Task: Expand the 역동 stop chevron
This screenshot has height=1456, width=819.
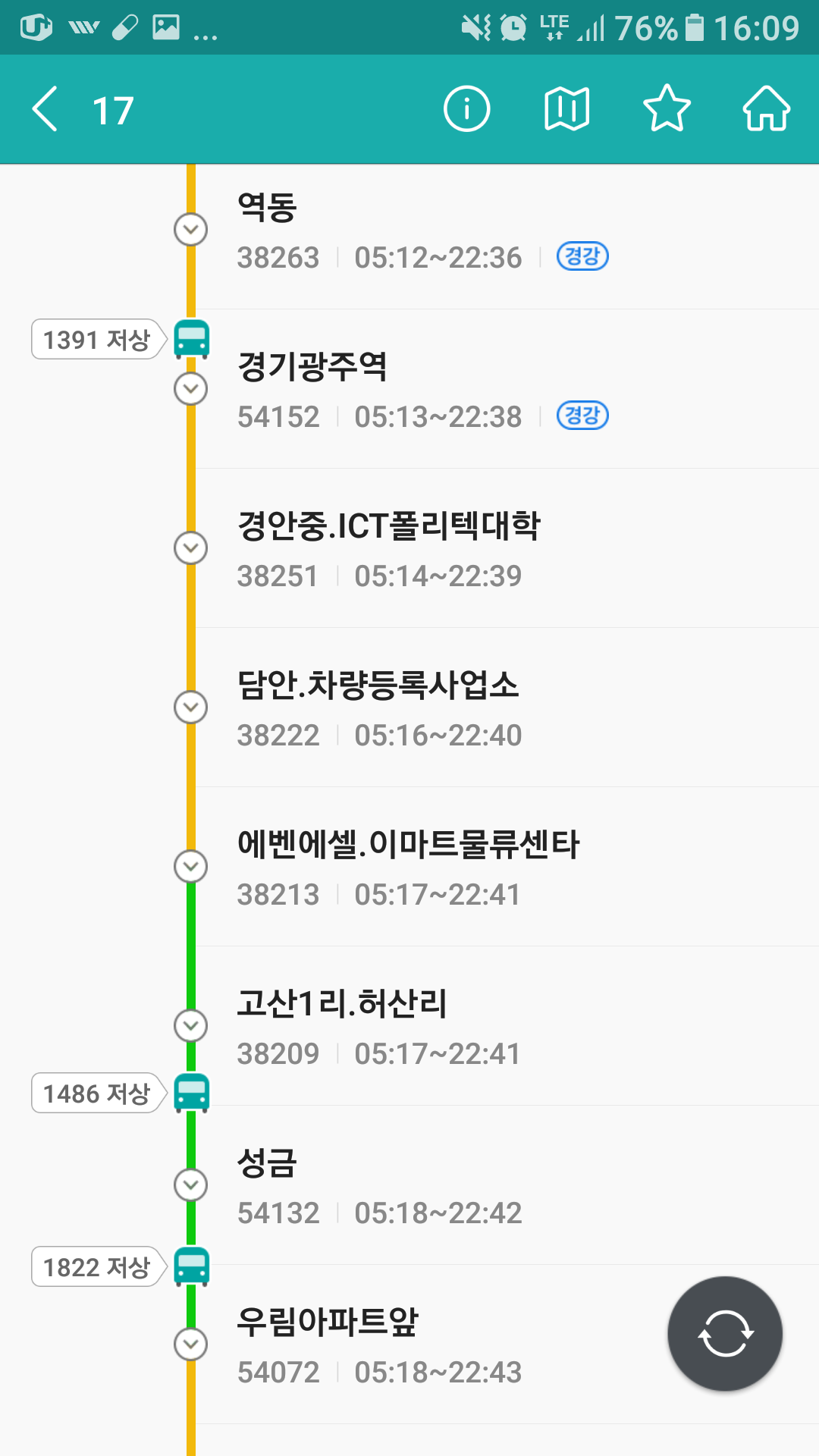Action: 190,230
